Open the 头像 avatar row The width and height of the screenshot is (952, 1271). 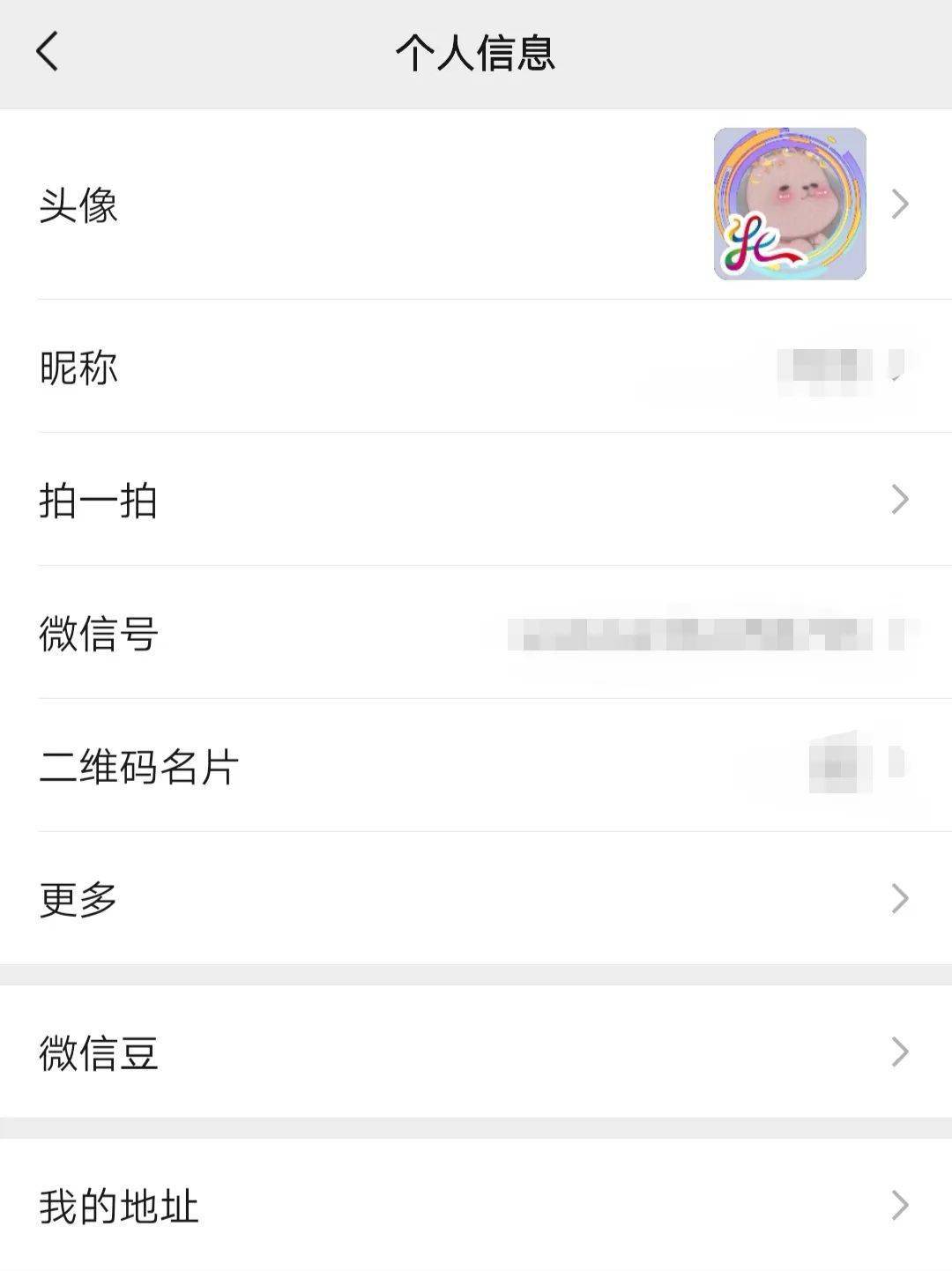coord(476,204)
